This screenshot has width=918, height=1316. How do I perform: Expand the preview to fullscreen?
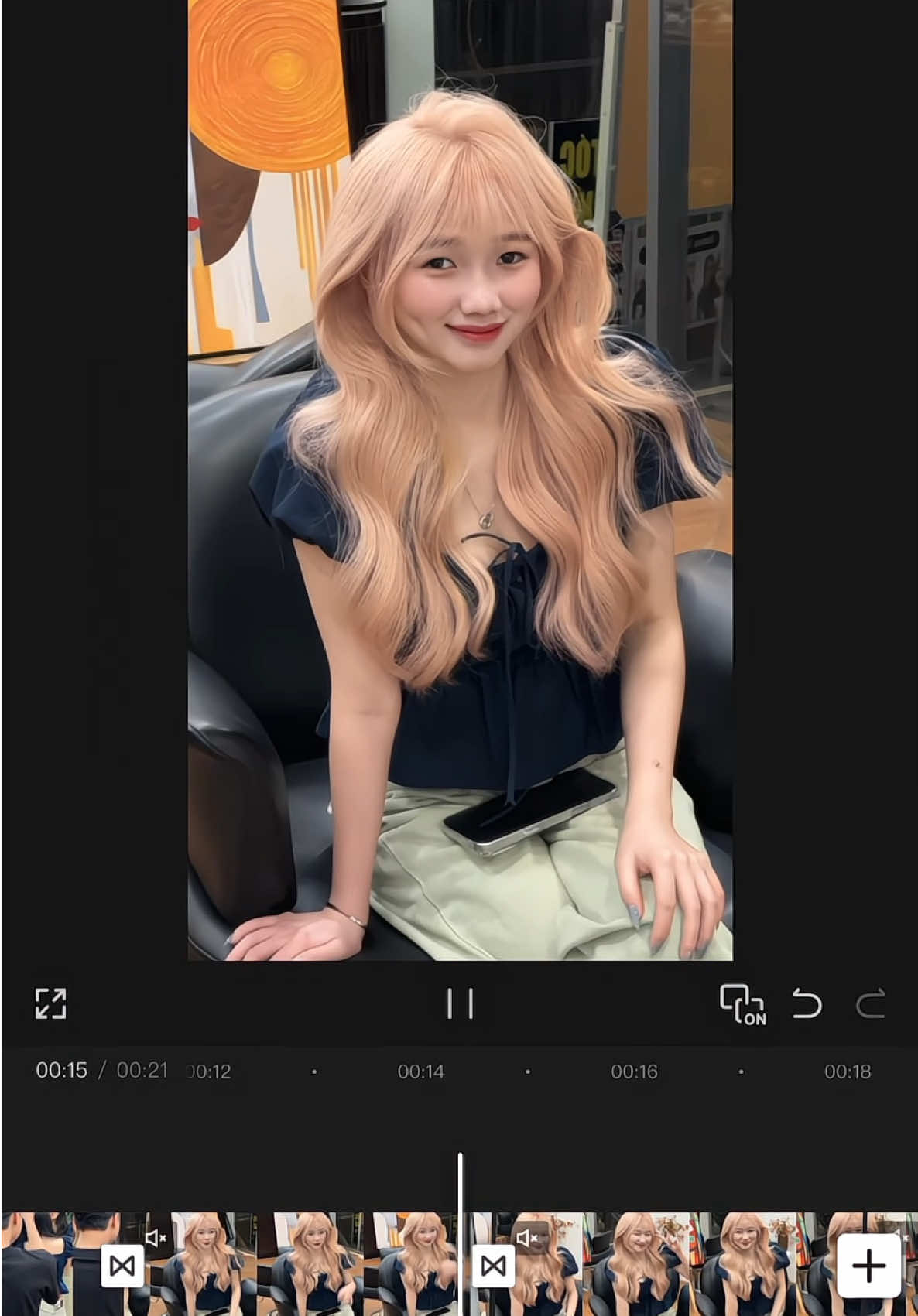point(51,1004)
